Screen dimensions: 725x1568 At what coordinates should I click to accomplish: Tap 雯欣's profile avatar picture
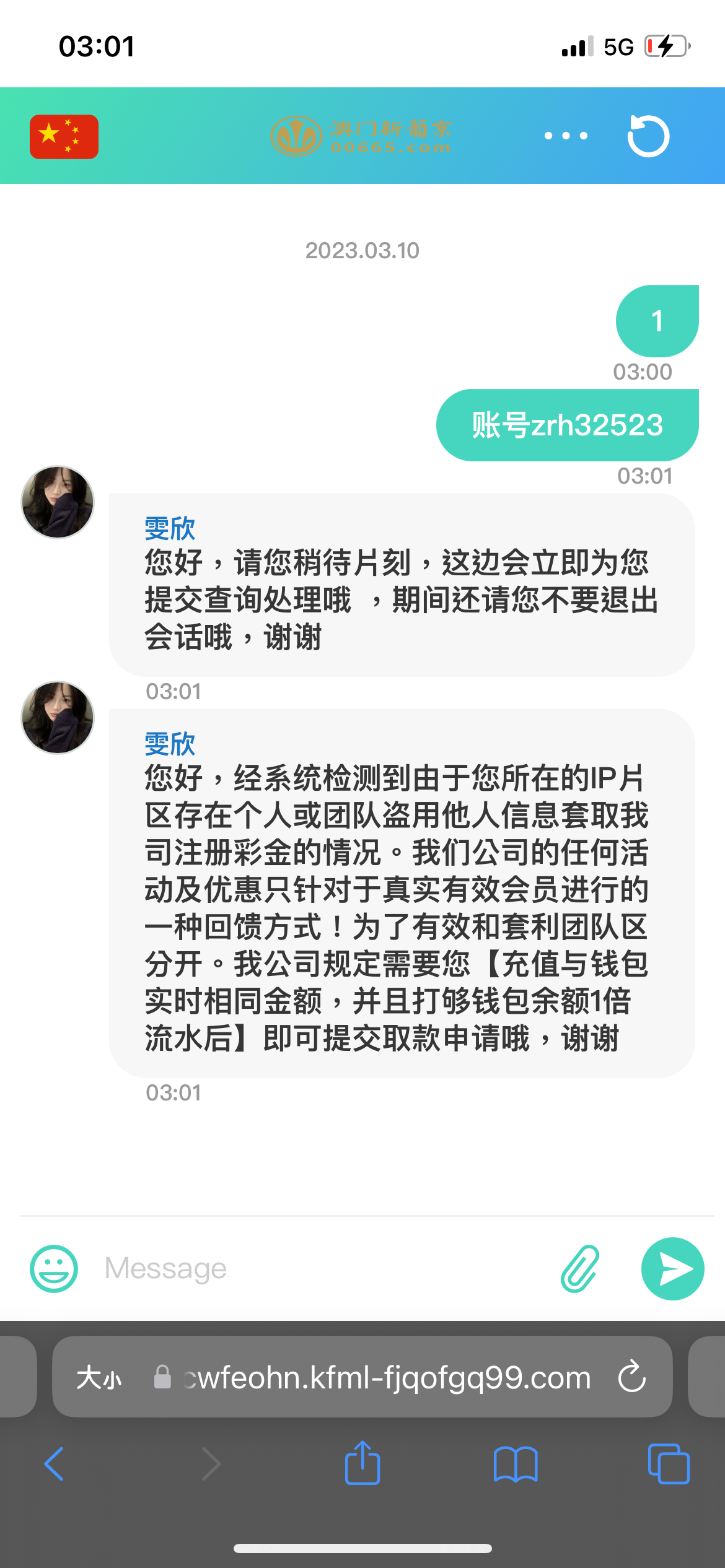point(57,502)
